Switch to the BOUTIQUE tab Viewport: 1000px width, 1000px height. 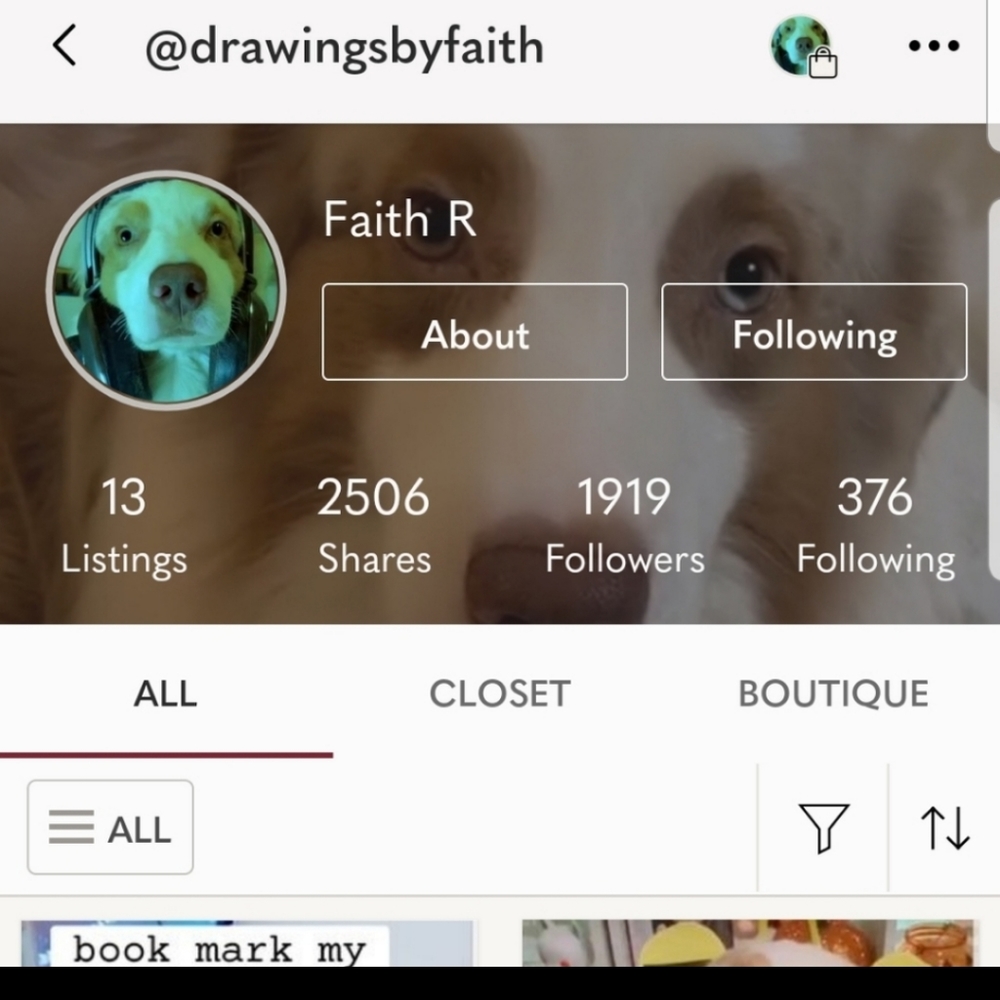click(x=833, y=694)
